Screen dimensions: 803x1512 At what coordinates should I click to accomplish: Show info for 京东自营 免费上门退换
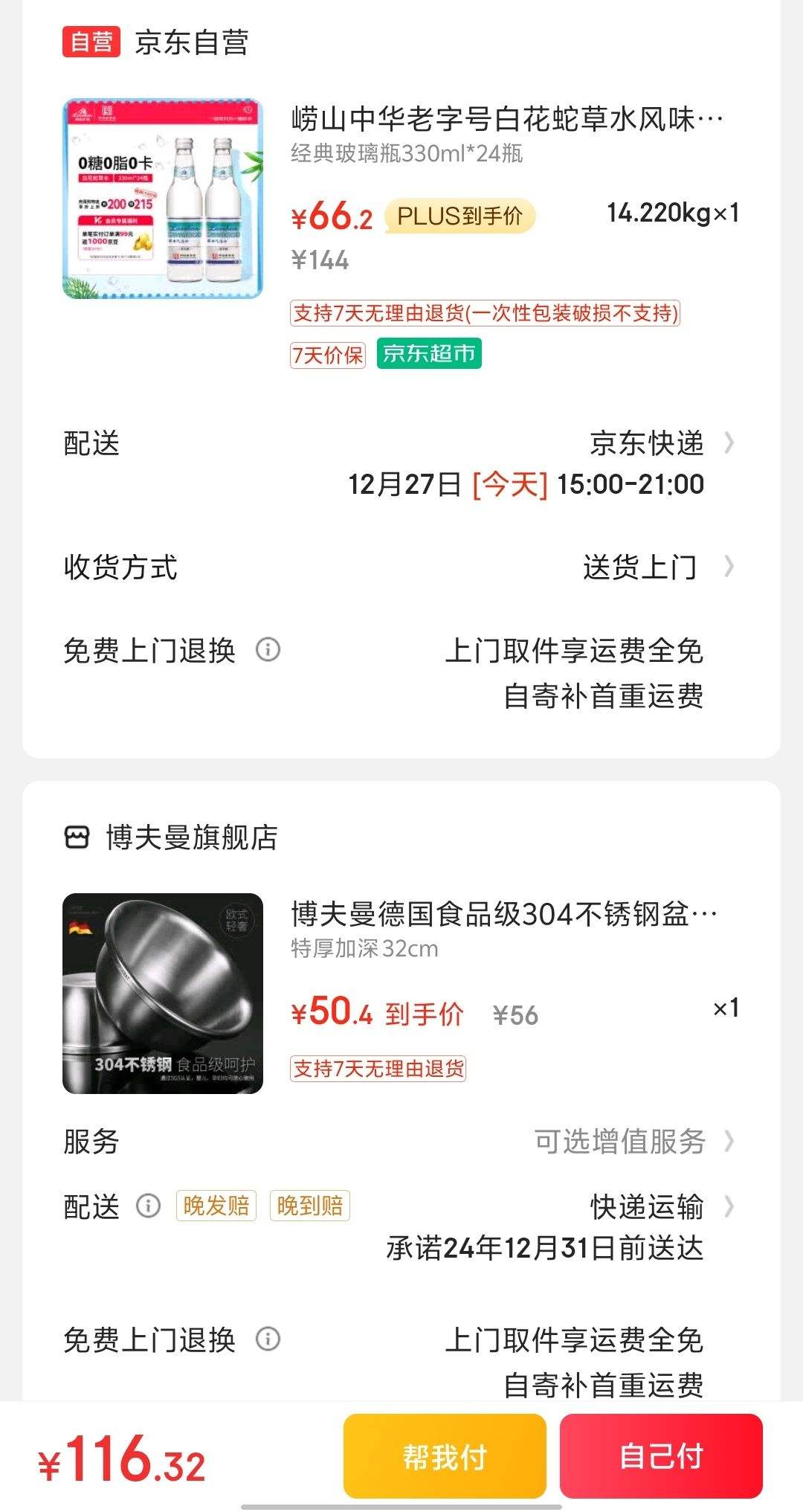pyautogui.click(x=268, y=650)
